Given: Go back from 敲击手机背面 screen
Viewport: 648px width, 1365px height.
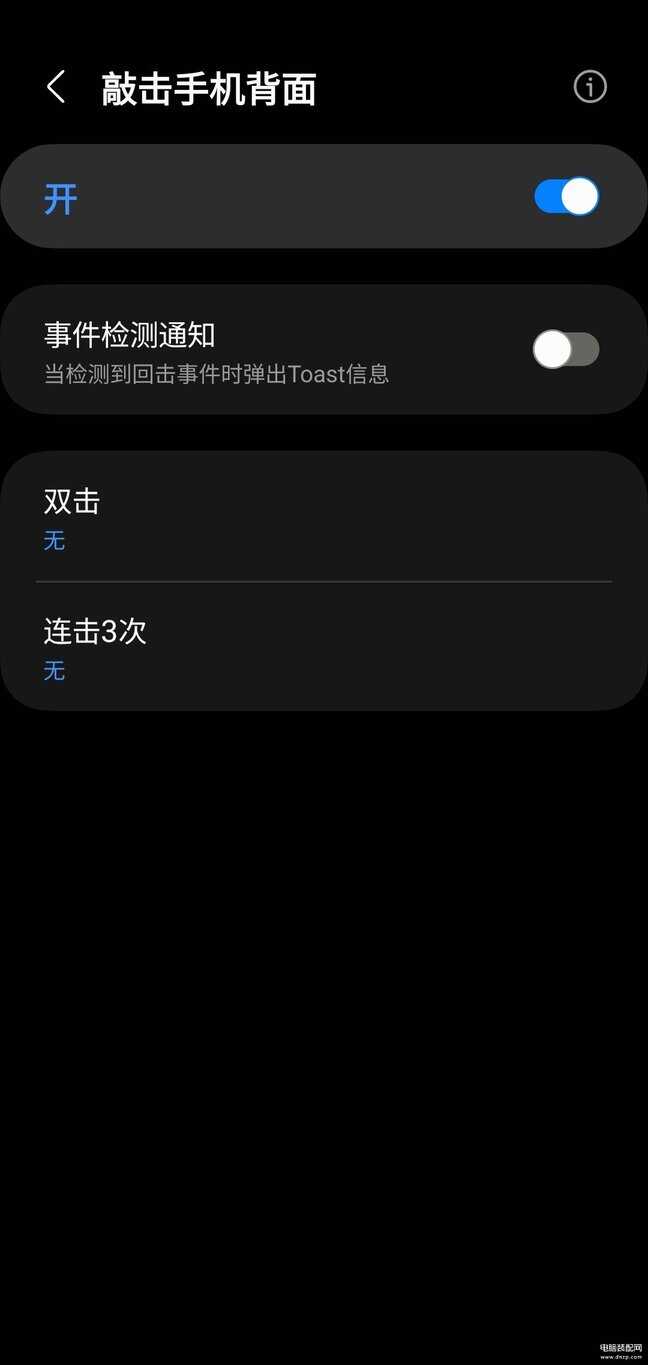Looking at the screenshot, I should point(56,88).
